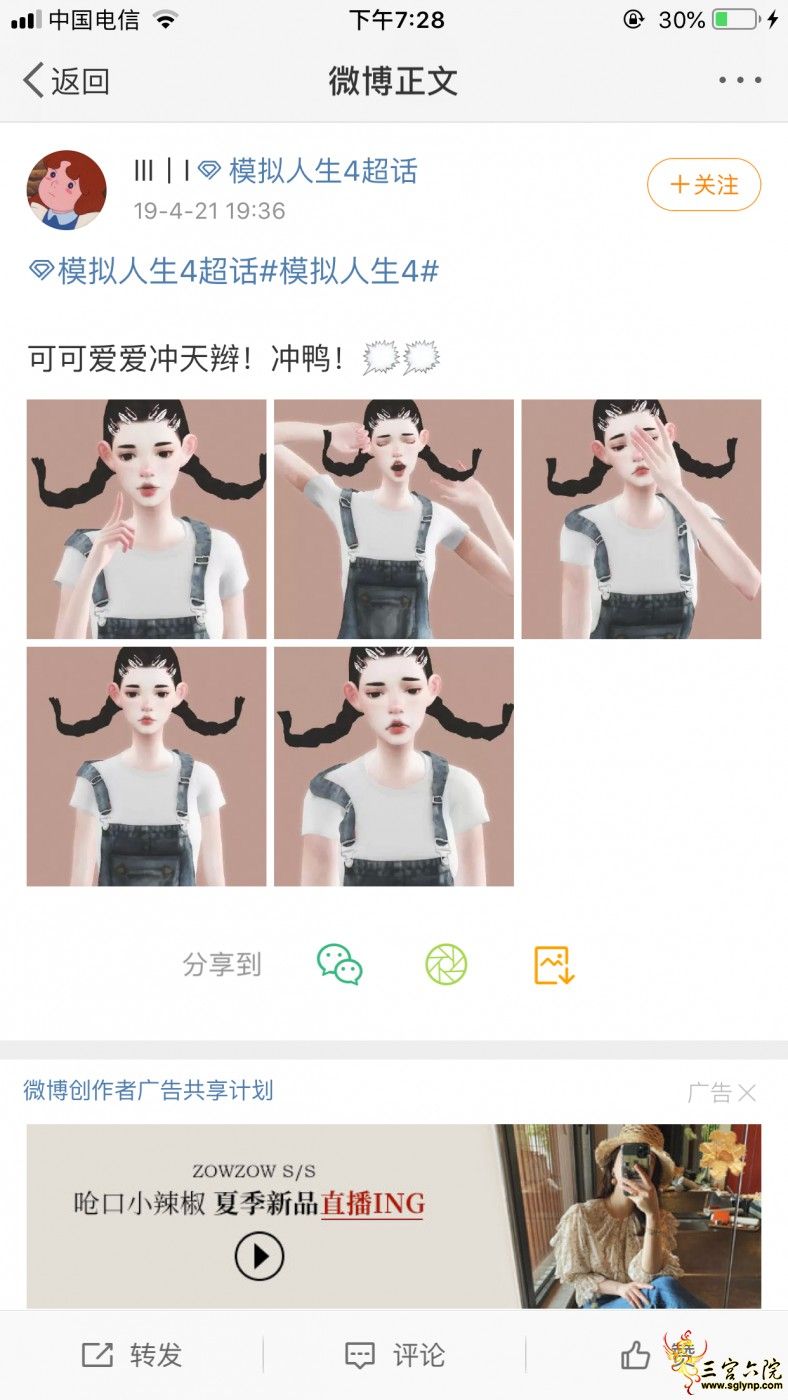Like the post with thumbs-up
788x1400 pixels.
click(636, 1355)
